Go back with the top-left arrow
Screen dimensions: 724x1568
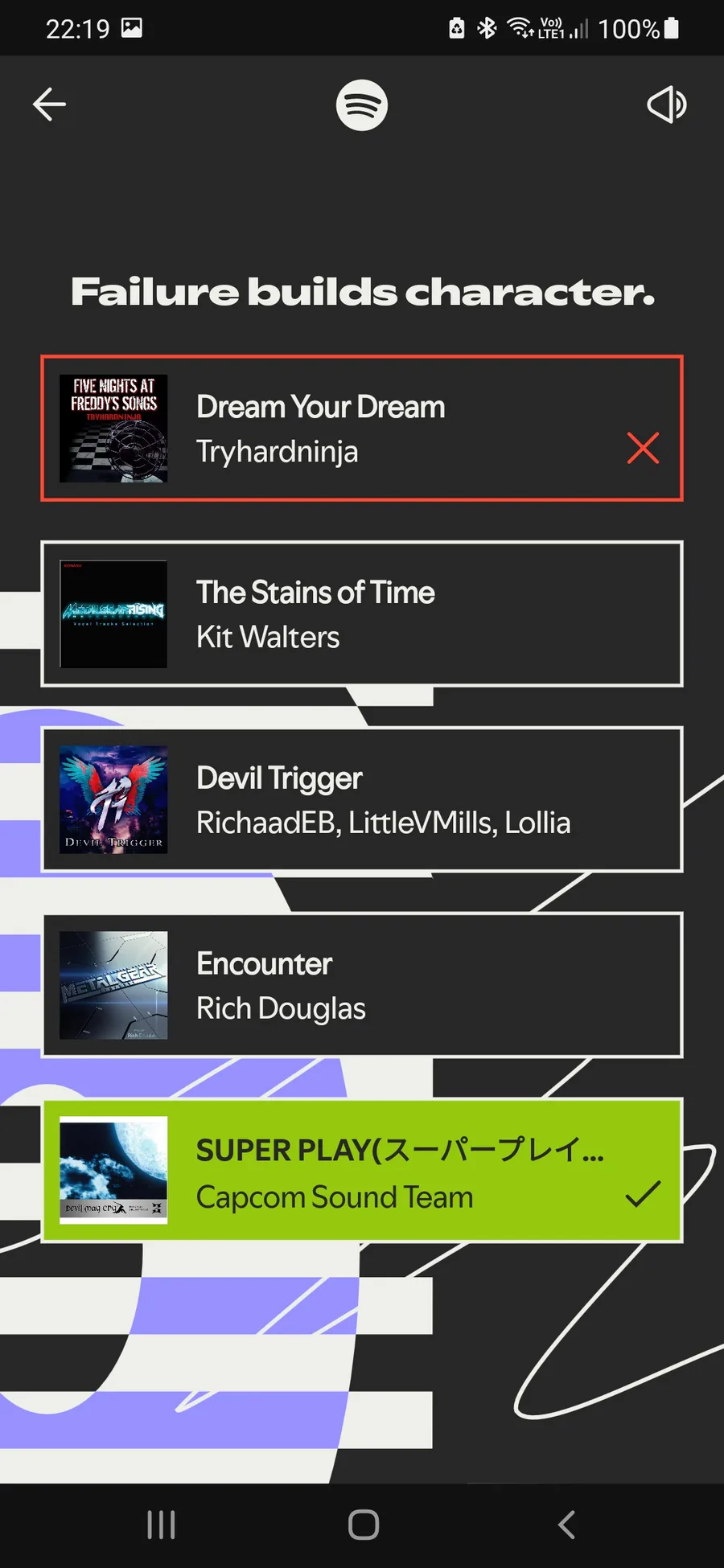[x=49, y=105]
